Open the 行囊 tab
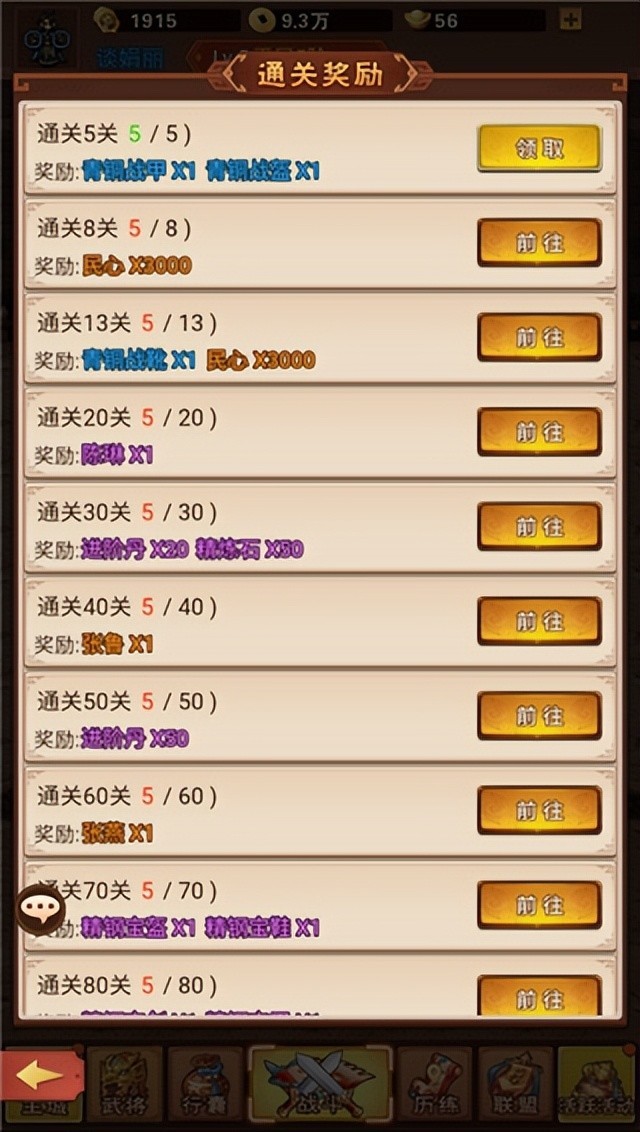Screen dimensions: 640x1132 204,1085
